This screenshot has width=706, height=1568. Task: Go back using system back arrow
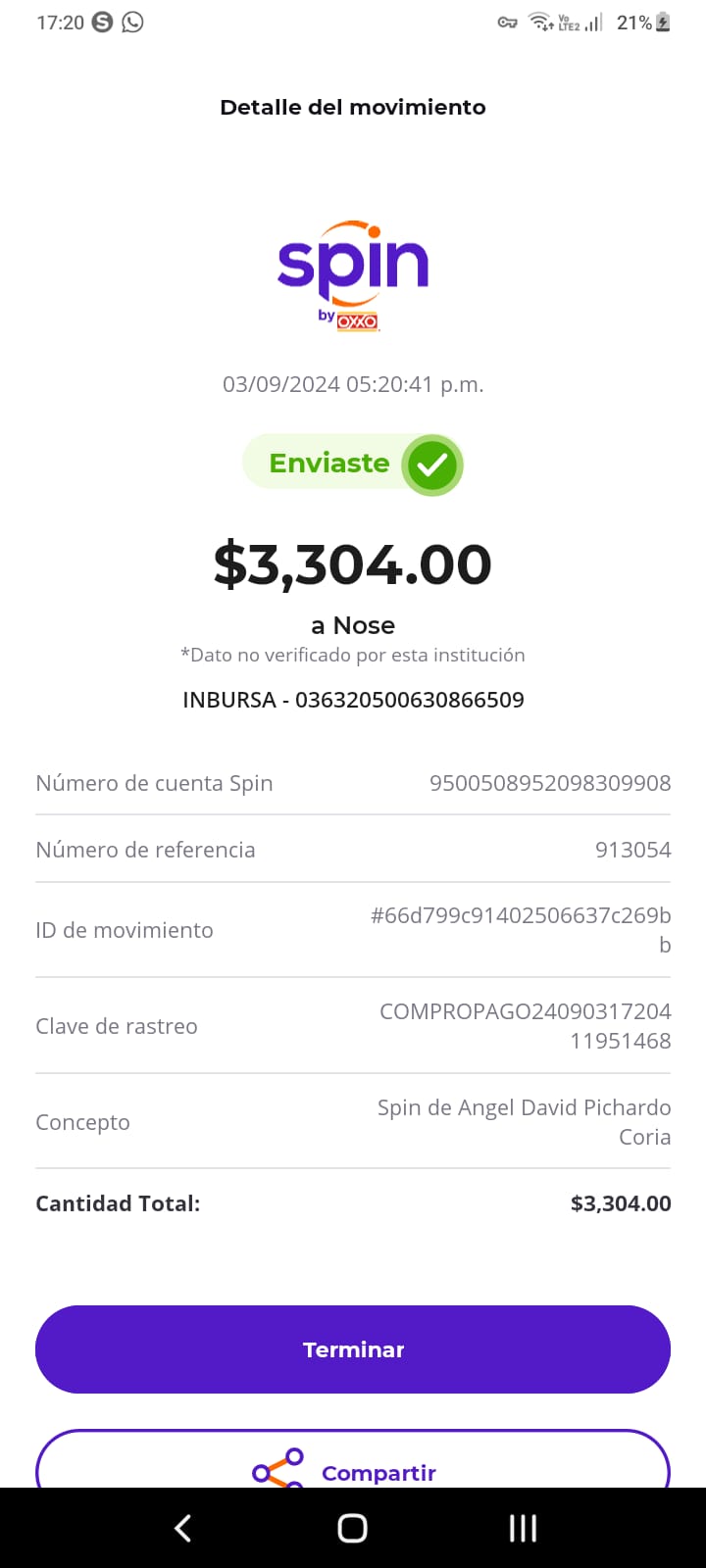(x=182, y=1528)
